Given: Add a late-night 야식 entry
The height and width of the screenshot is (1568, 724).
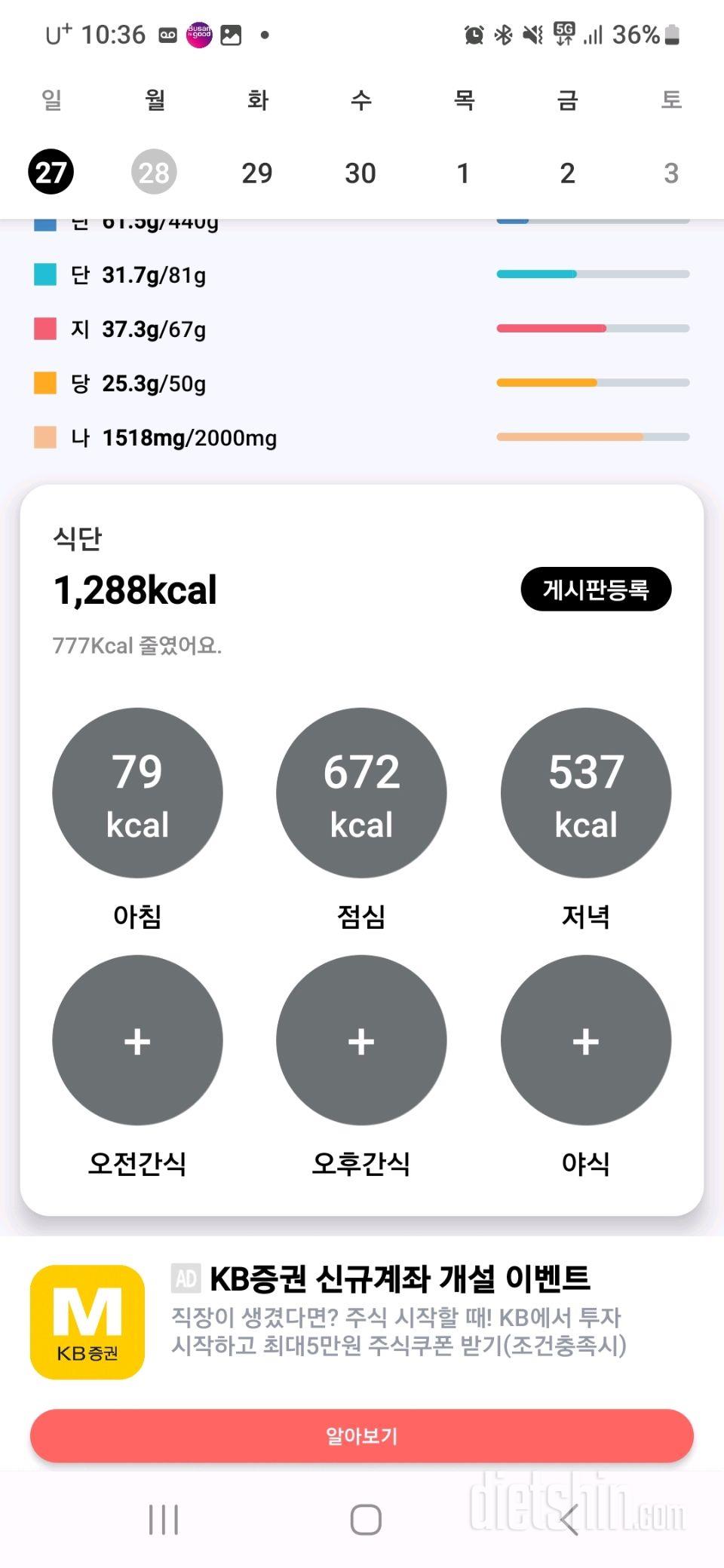Looking at the screenshot, I should click(x=586, y=1040).
